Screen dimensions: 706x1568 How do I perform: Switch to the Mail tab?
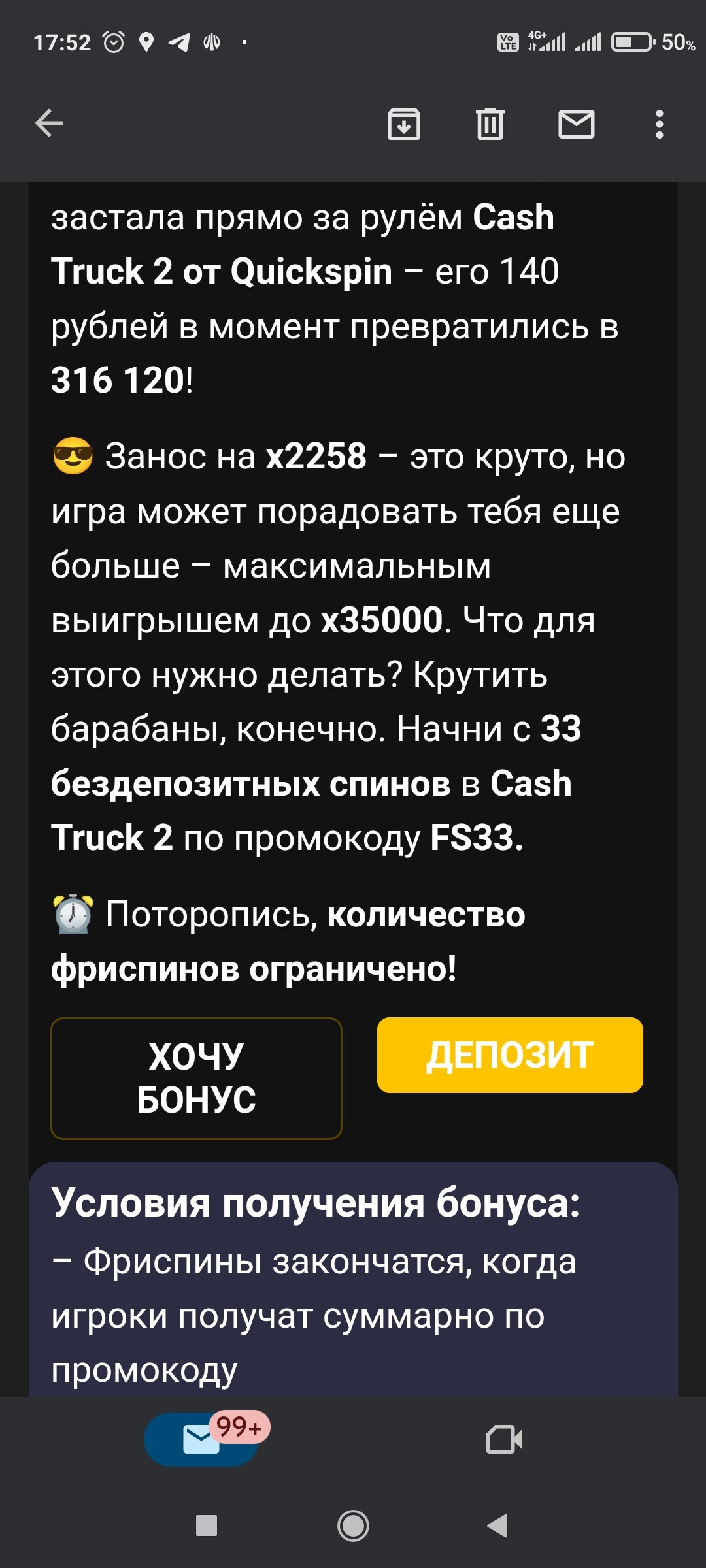201,1439
